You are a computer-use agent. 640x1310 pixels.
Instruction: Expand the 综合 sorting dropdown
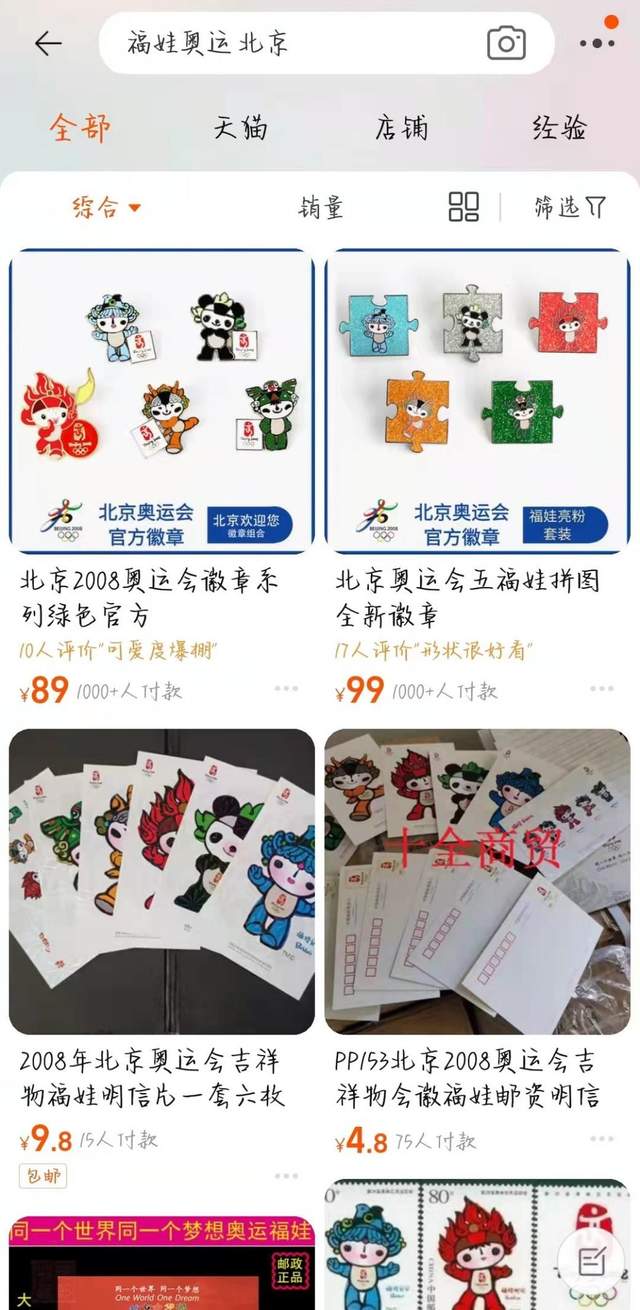[x=106, y=207]
